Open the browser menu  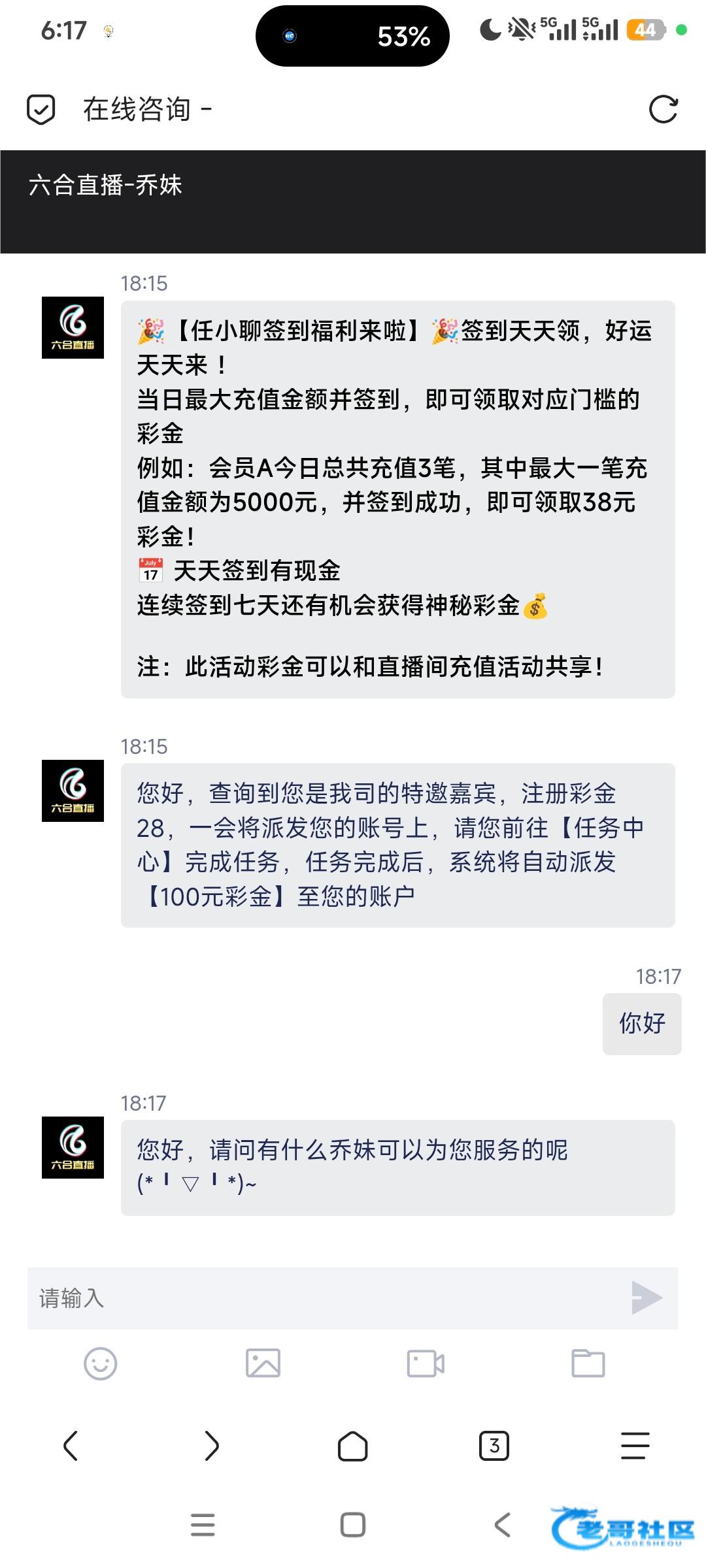(635, 1446)
